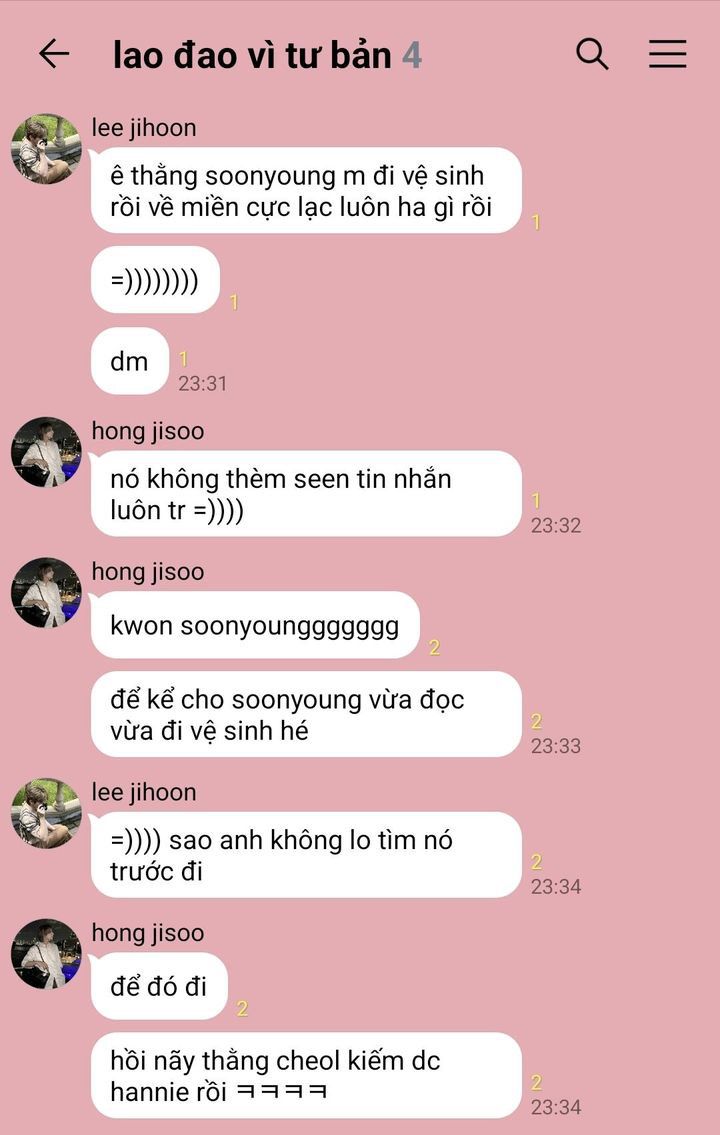
Task: Open lee jihoon's avatar beside 'ê thằng soonyoung' message
Action: click(46, 149)
